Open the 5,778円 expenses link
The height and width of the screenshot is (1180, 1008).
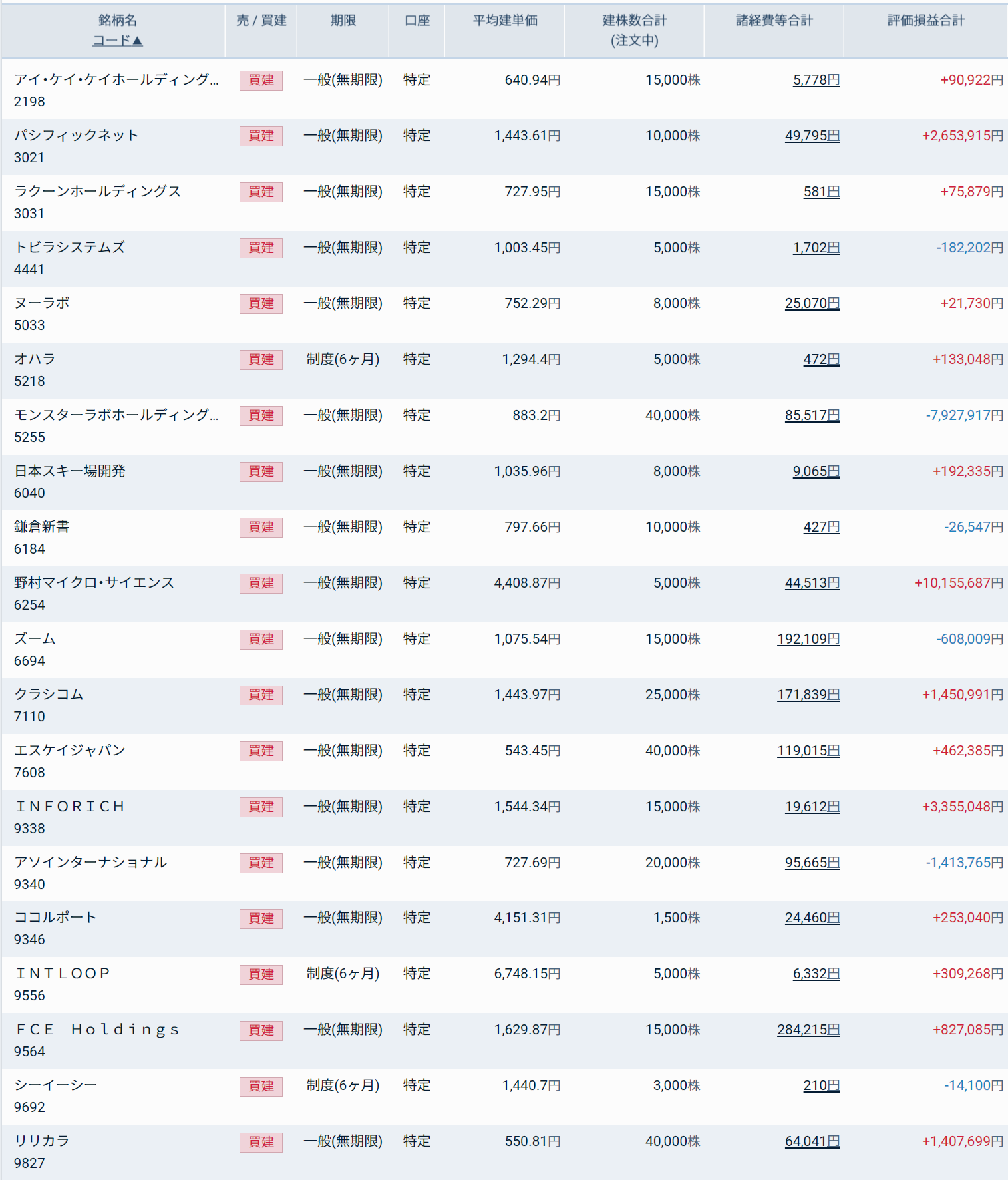coord(816,80)
